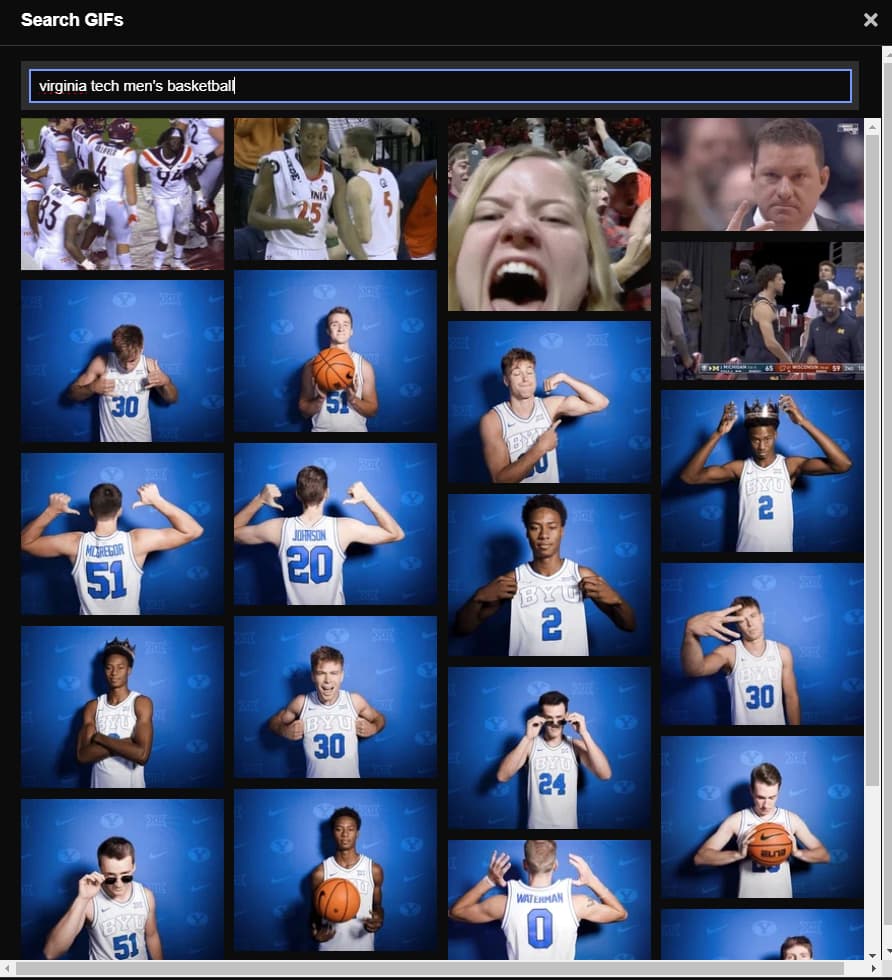Select the number 51 player wearing sunglasses GIF

[x=122, y=880]
